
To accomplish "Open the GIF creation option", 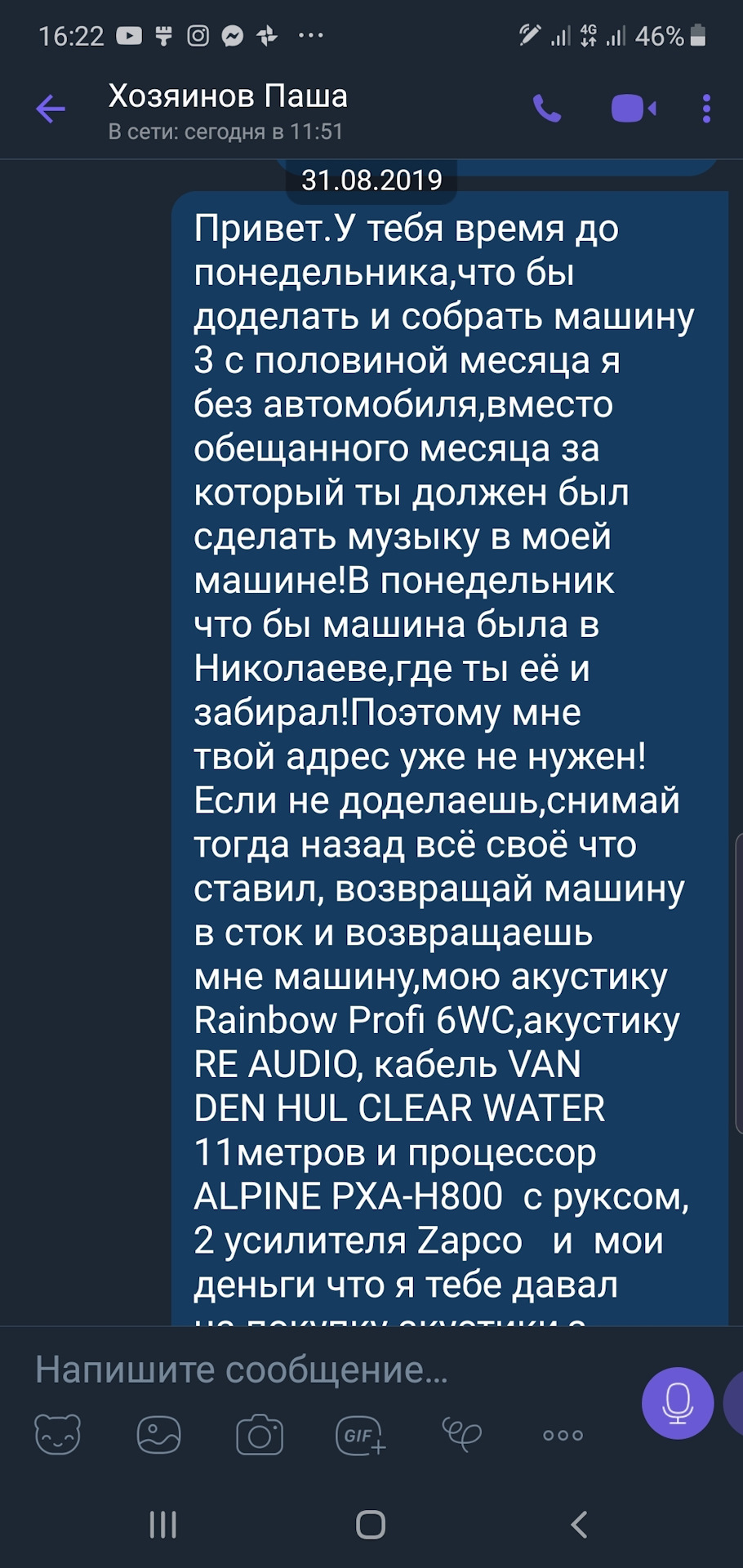I will (x=360, y=1435).
